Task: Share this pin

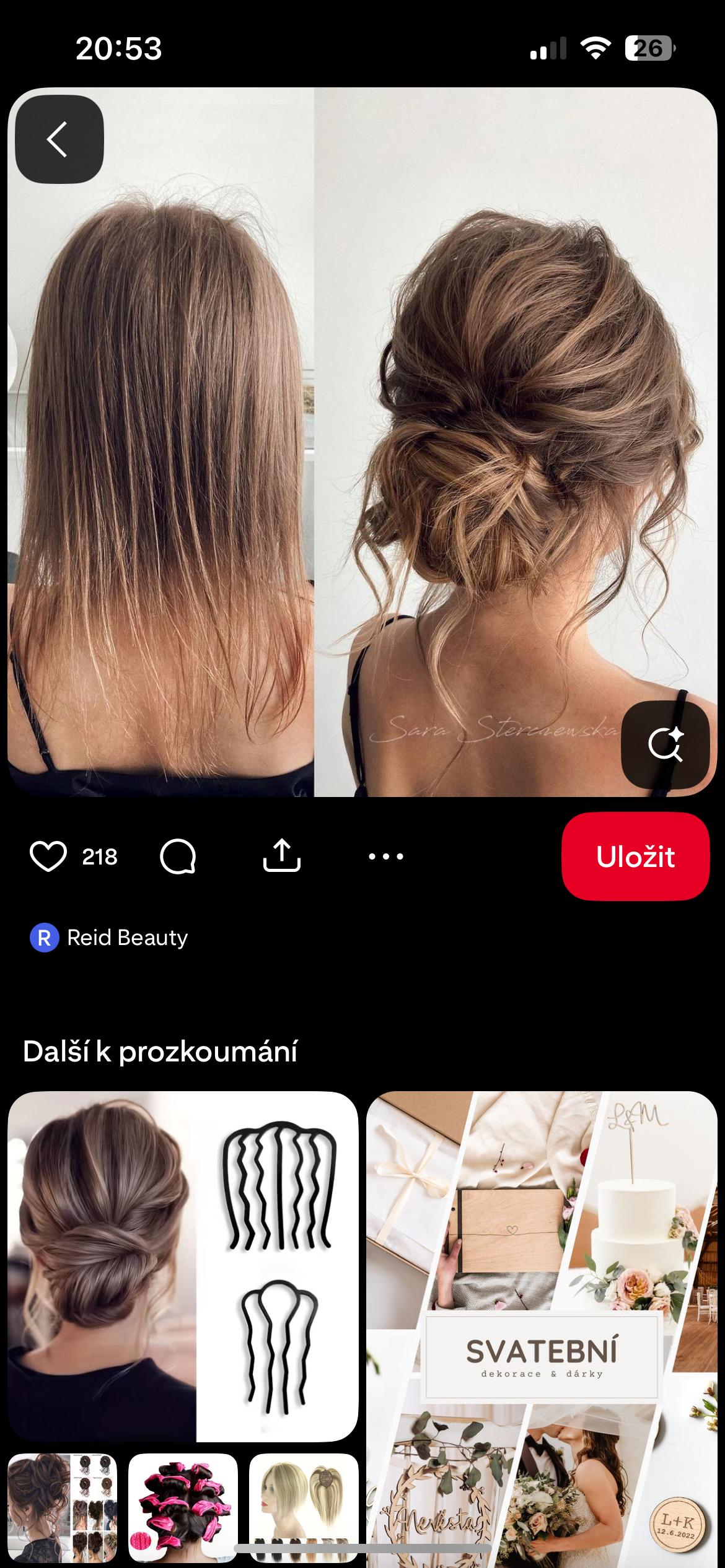Action: click(282, 856)
